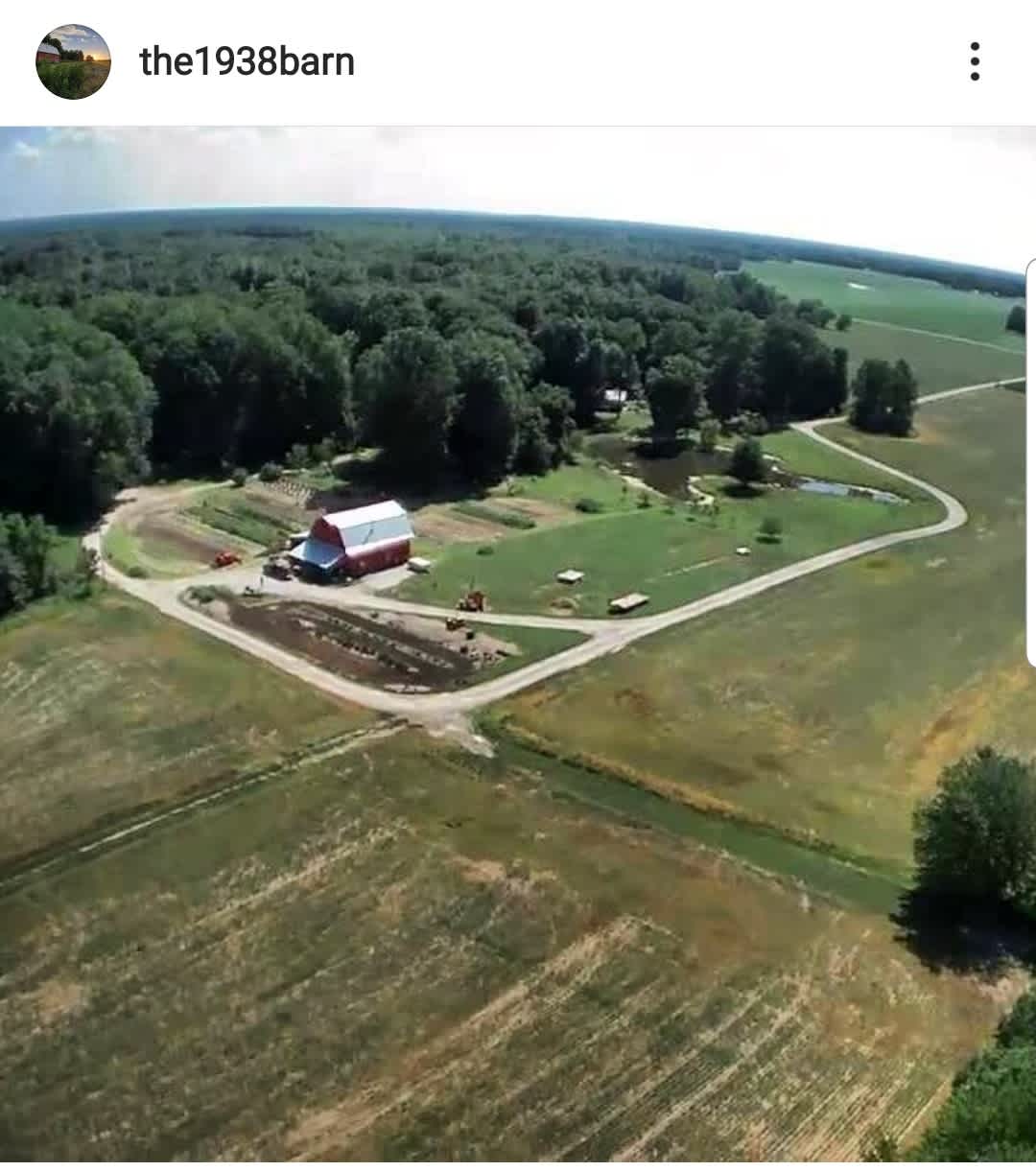The image size is (1036, 1171).
Task: Open the post overflow menu
Action: (x=974, y=62)
